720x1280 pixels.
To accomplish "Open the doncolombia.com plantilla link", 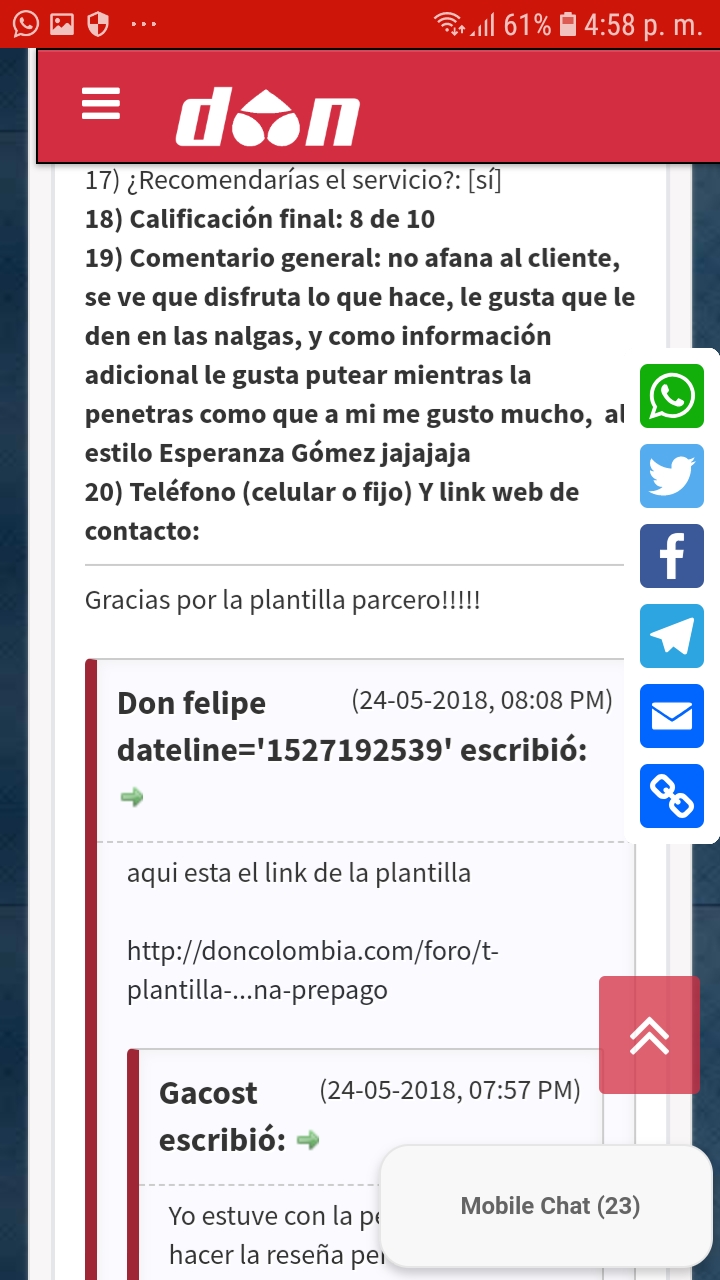I will pyautogui.click(x=312, y=970).
